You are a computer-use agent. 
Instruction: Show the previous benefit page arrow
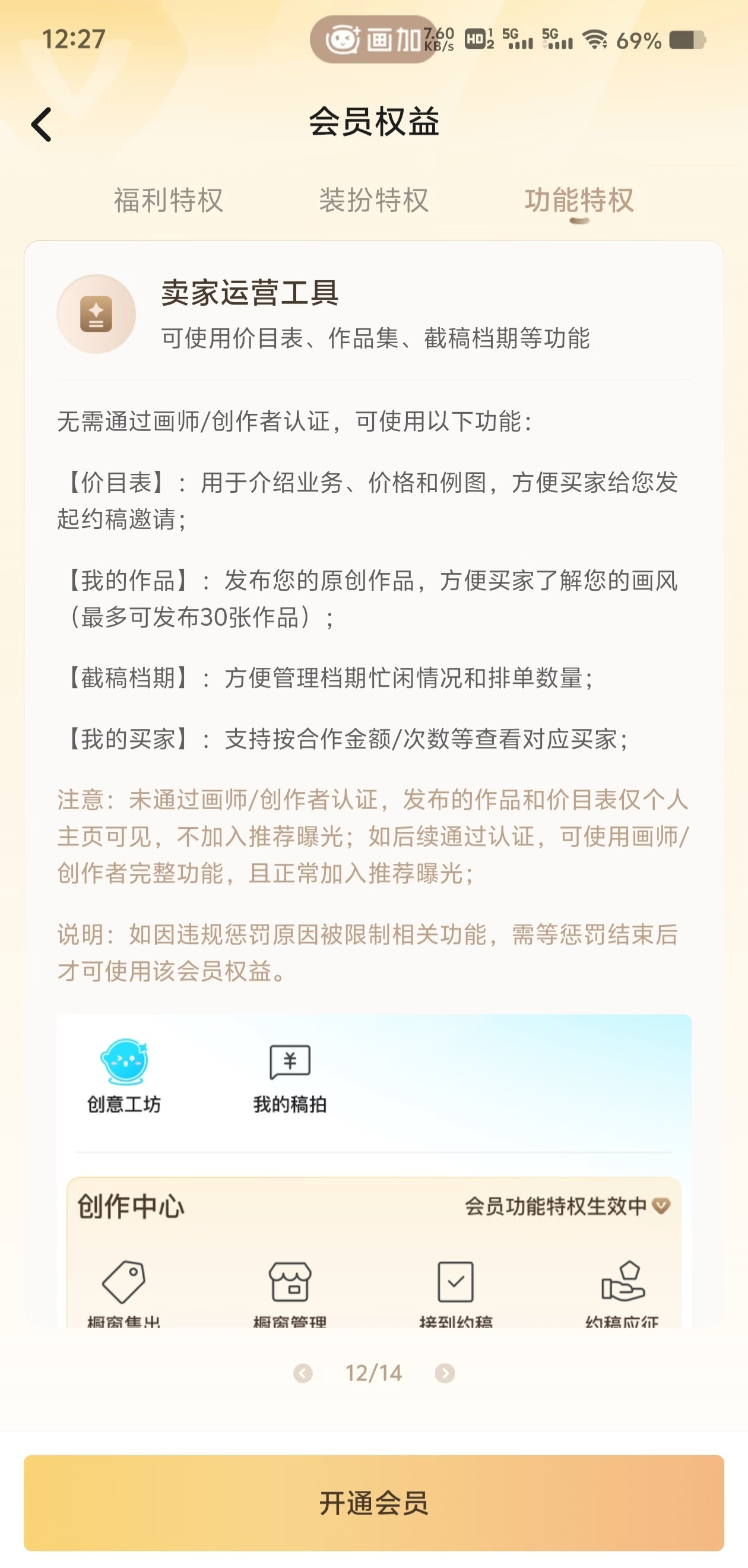[x=303, y=1373]
